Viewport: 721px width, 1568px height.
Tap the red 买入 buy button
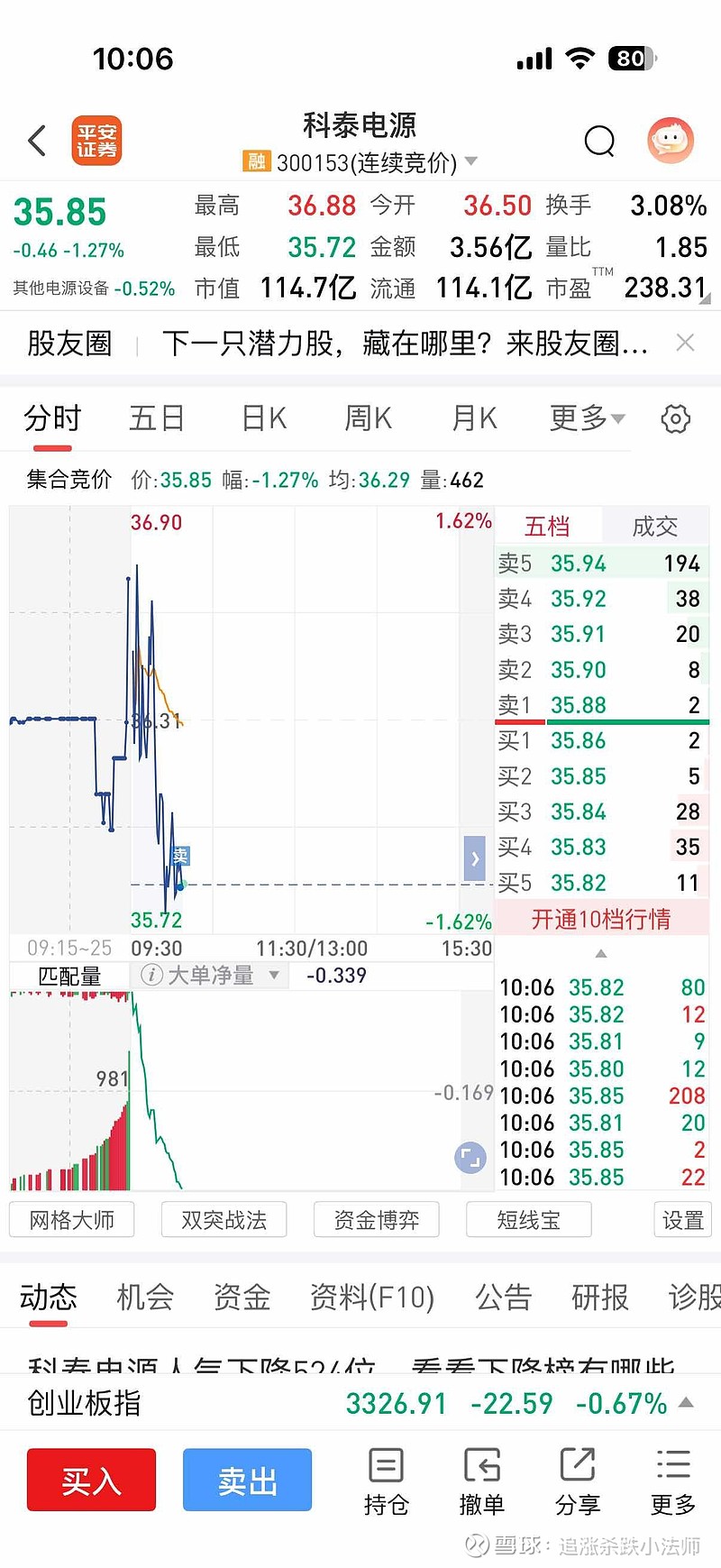(x=90, y=1479)
